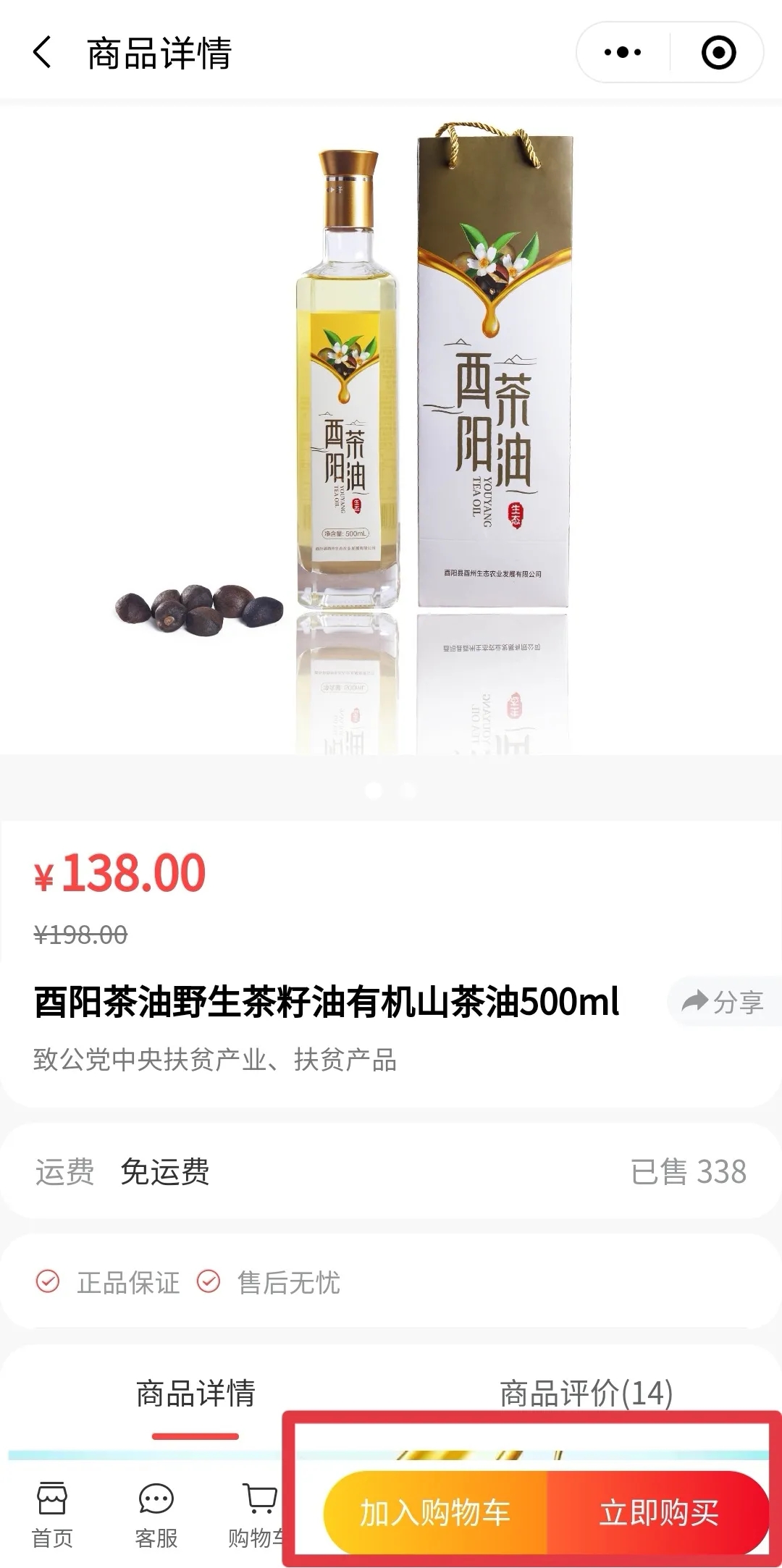
Task: Go back from 商品详情 page
Action: click(x=43, y=53)
